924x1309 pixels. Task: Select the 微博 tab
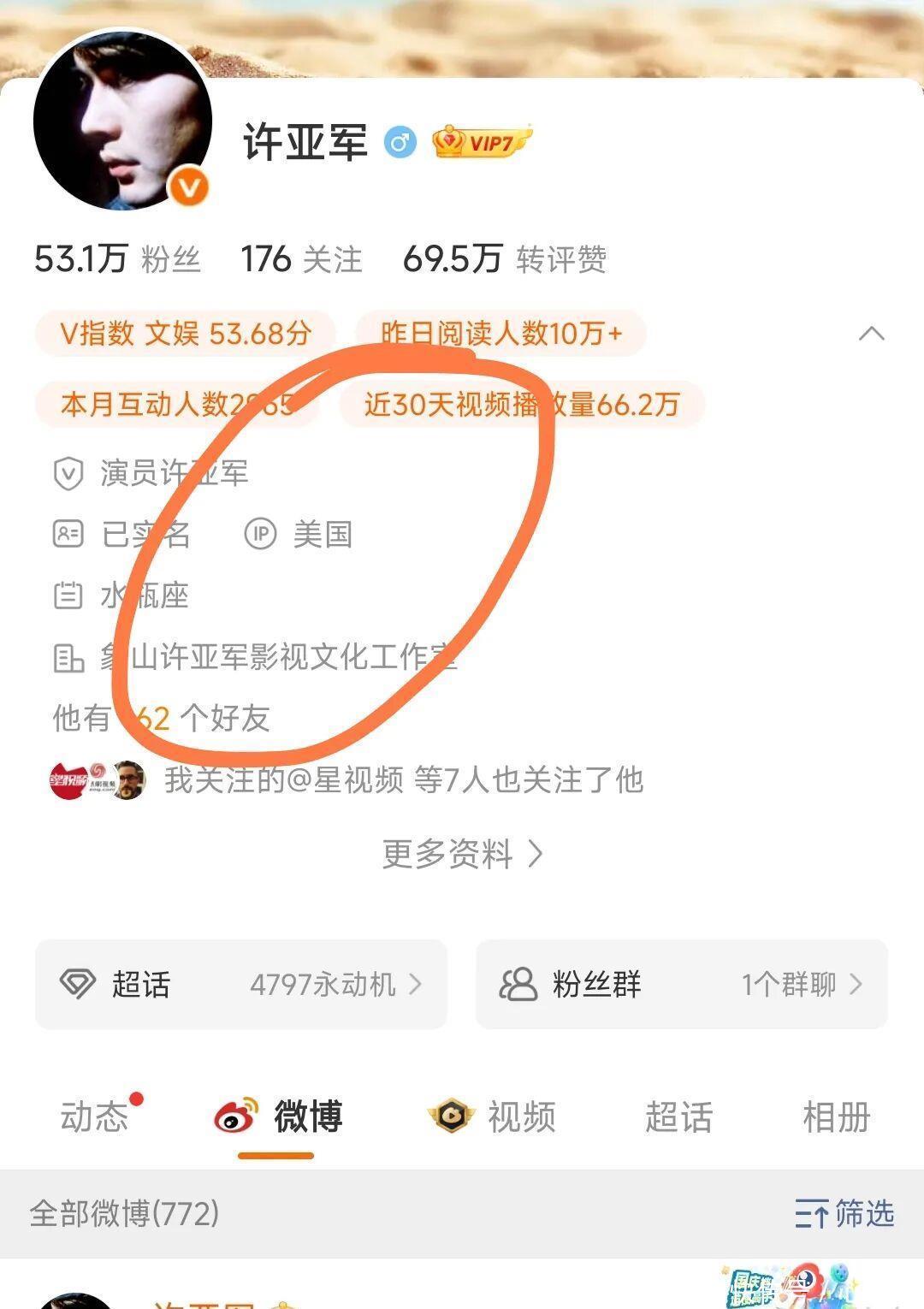pyautogui.click(x=279, y=1116)
